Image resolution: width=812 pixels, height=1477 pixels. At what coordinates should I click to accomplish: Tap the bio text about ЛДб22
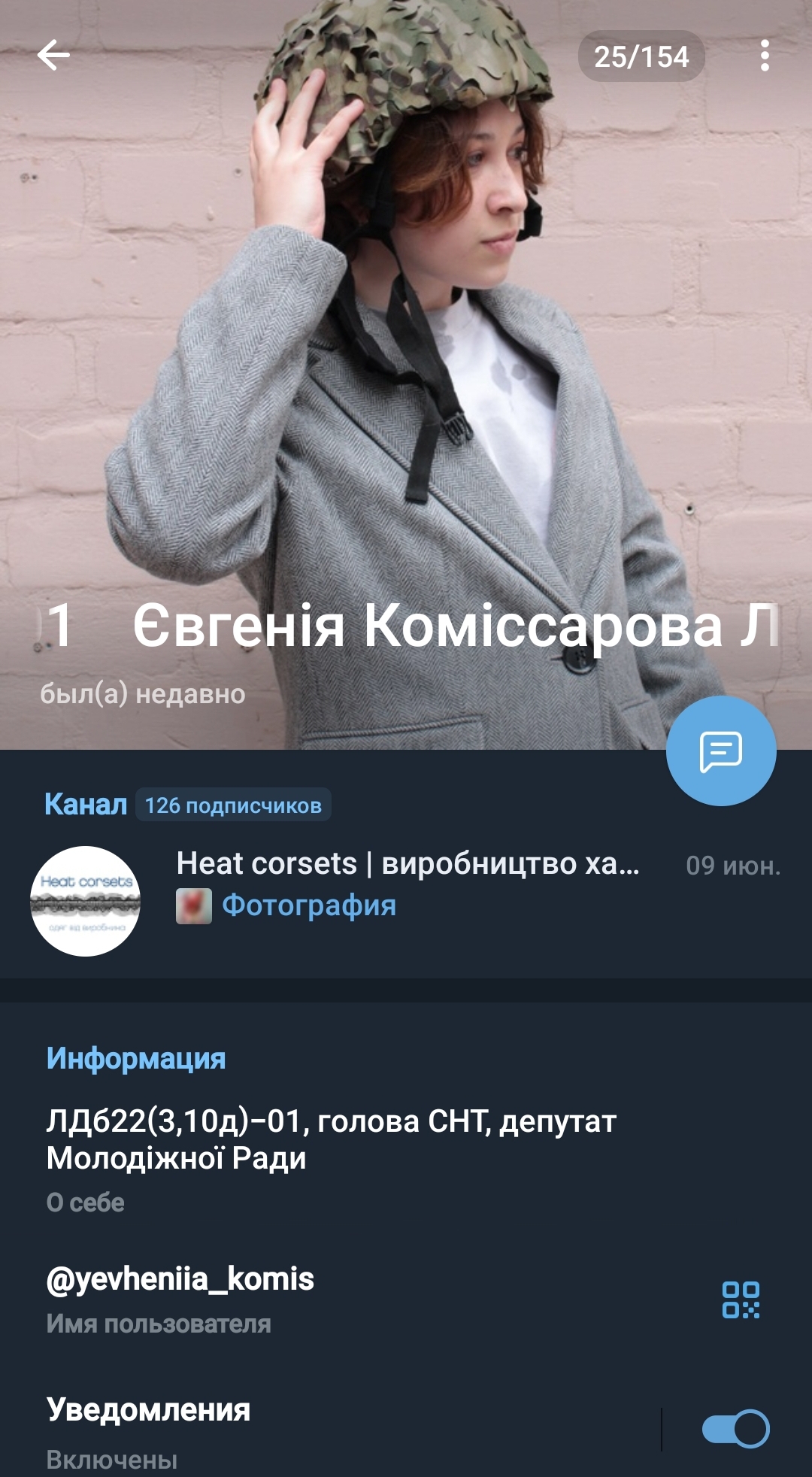[x=332, y=1139]
